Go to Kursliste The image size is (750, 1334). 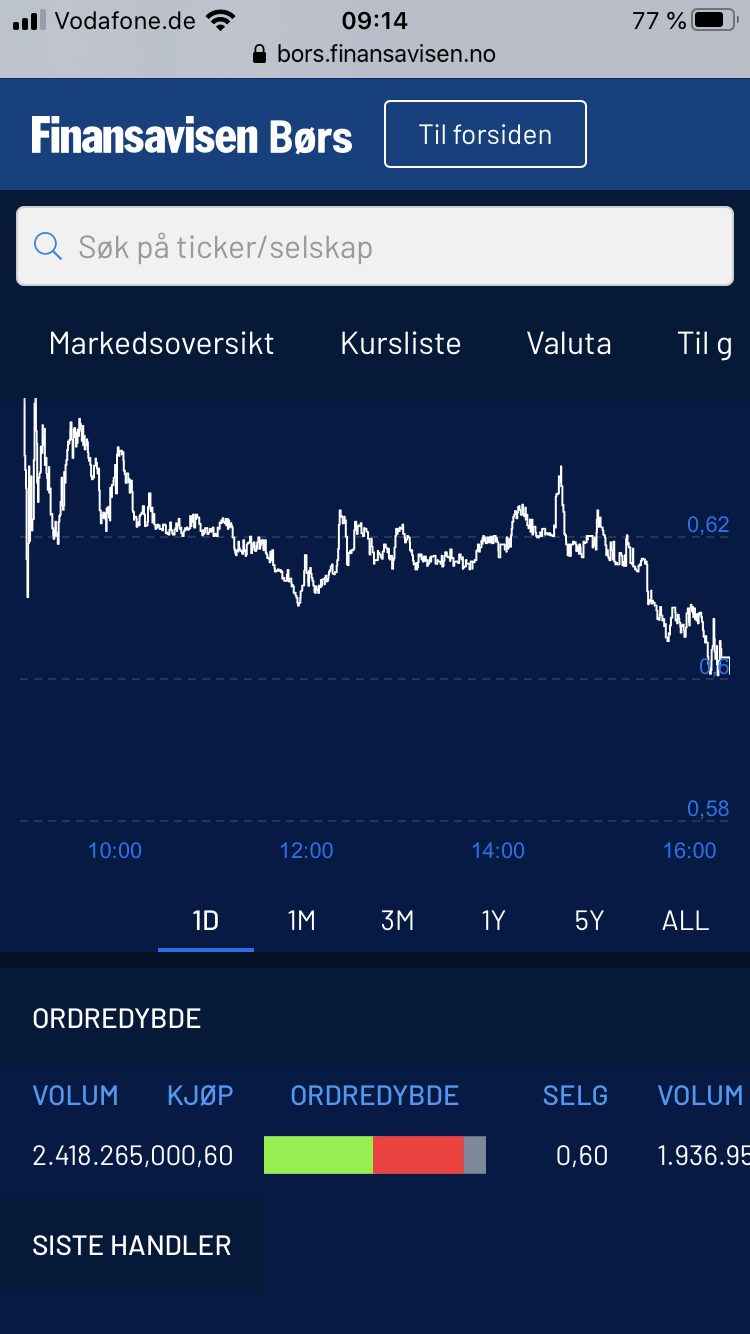400,344
